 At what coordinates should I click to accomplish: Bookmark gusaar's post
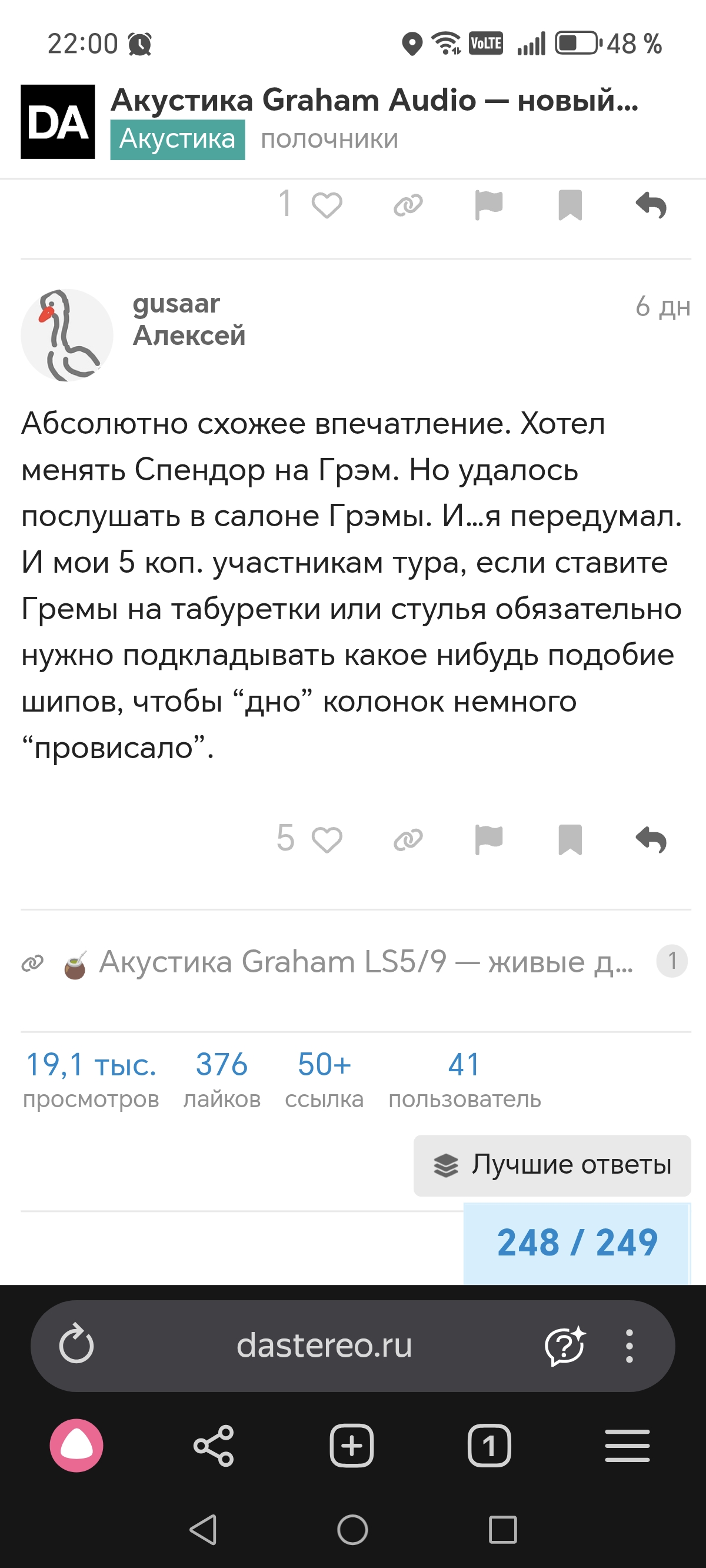570,840
